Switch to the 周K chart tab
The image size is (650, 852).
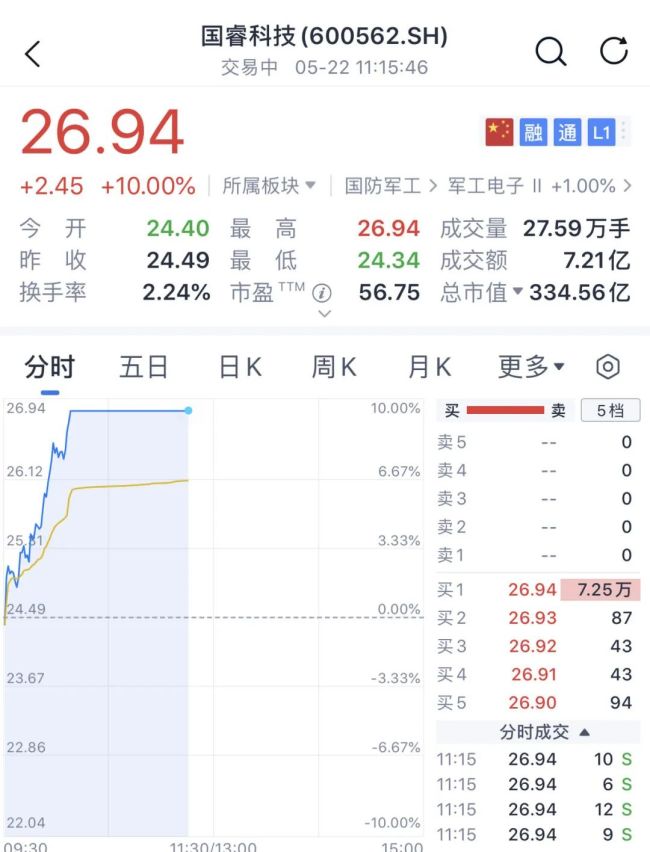click(334, 367)
